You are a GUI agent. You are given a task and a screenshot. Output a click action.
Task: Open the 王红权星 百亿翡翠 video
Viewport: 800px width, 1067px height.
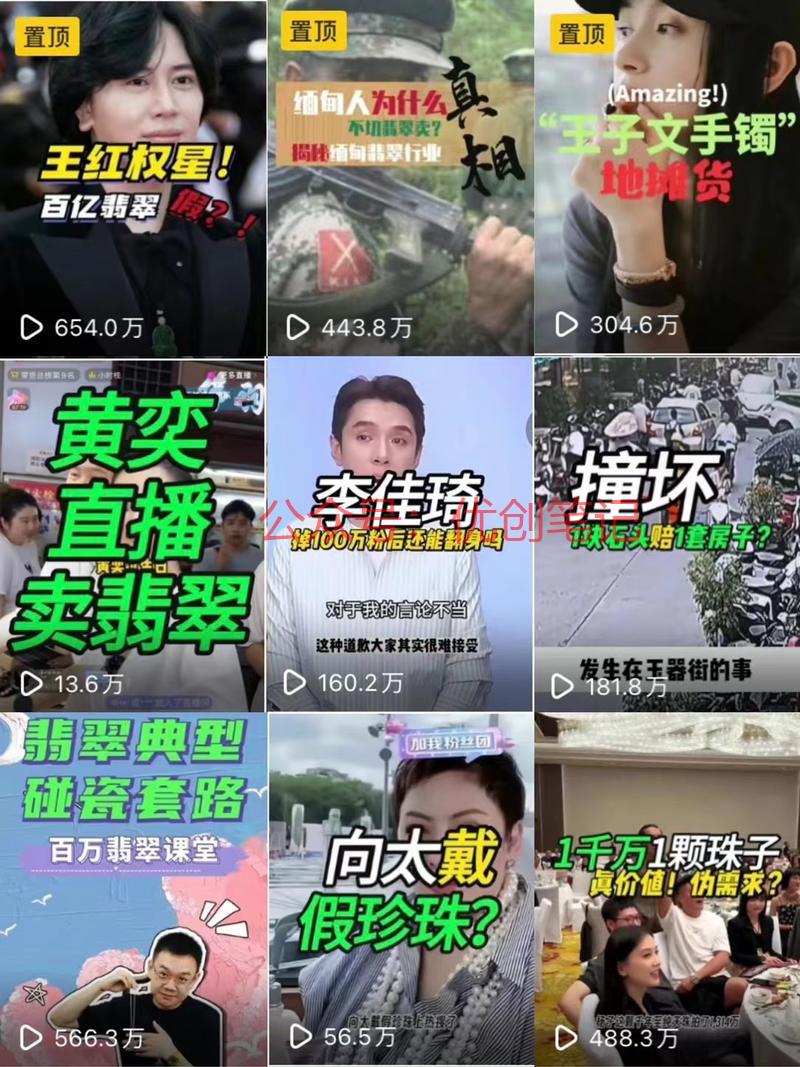click(x=132, y=180)
